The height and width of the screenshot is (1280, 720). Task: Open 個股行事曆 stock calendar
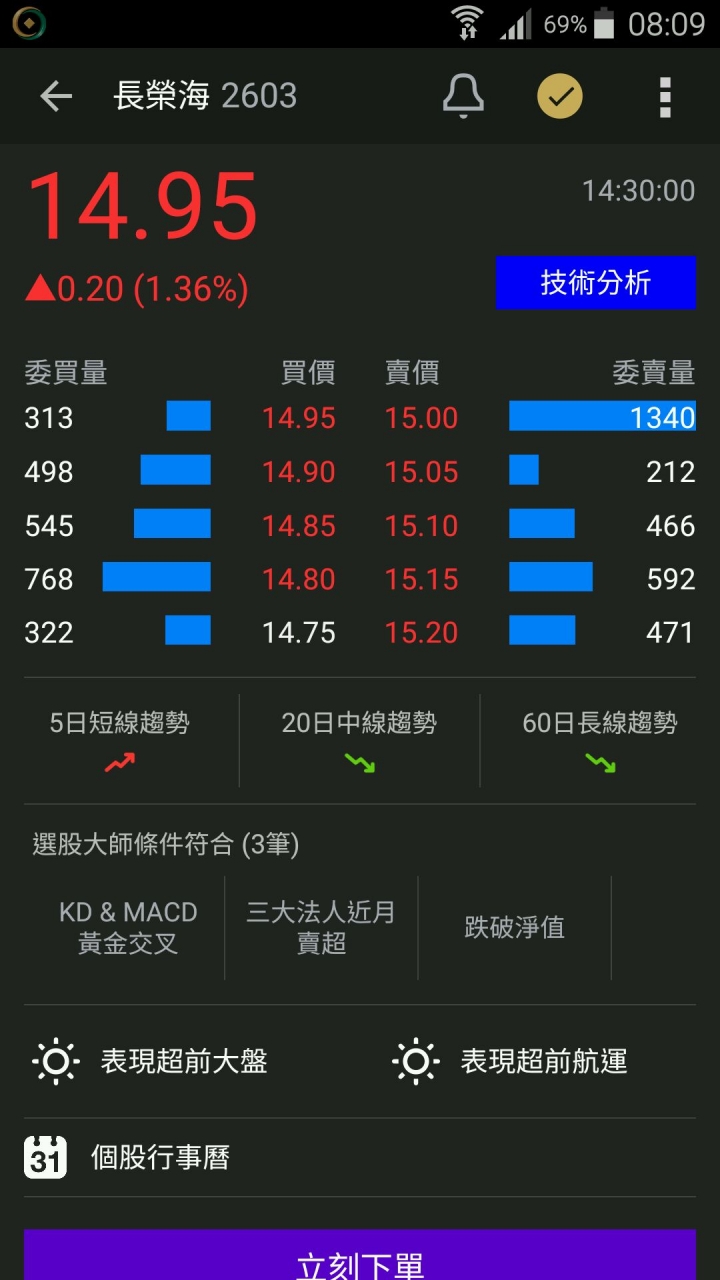coord(160,1158)
